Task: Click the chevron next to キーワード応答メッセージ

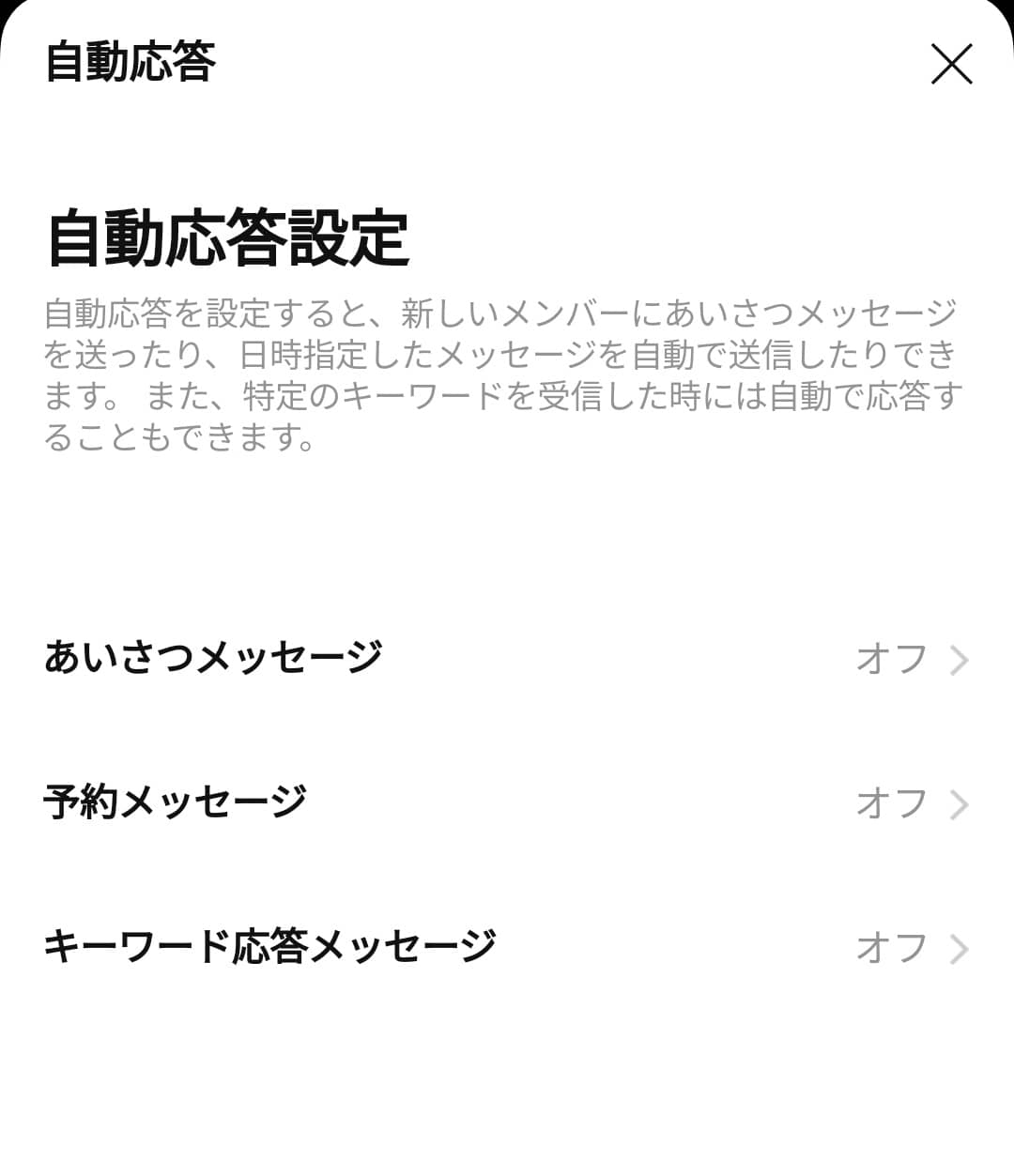Action: coord(960,950)
